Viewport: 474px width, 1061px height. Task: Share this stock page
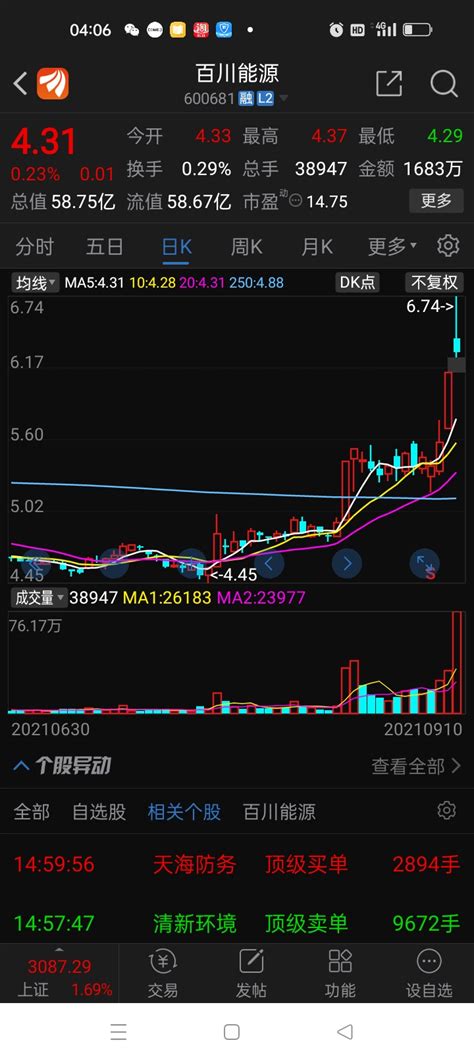point(389,84)
